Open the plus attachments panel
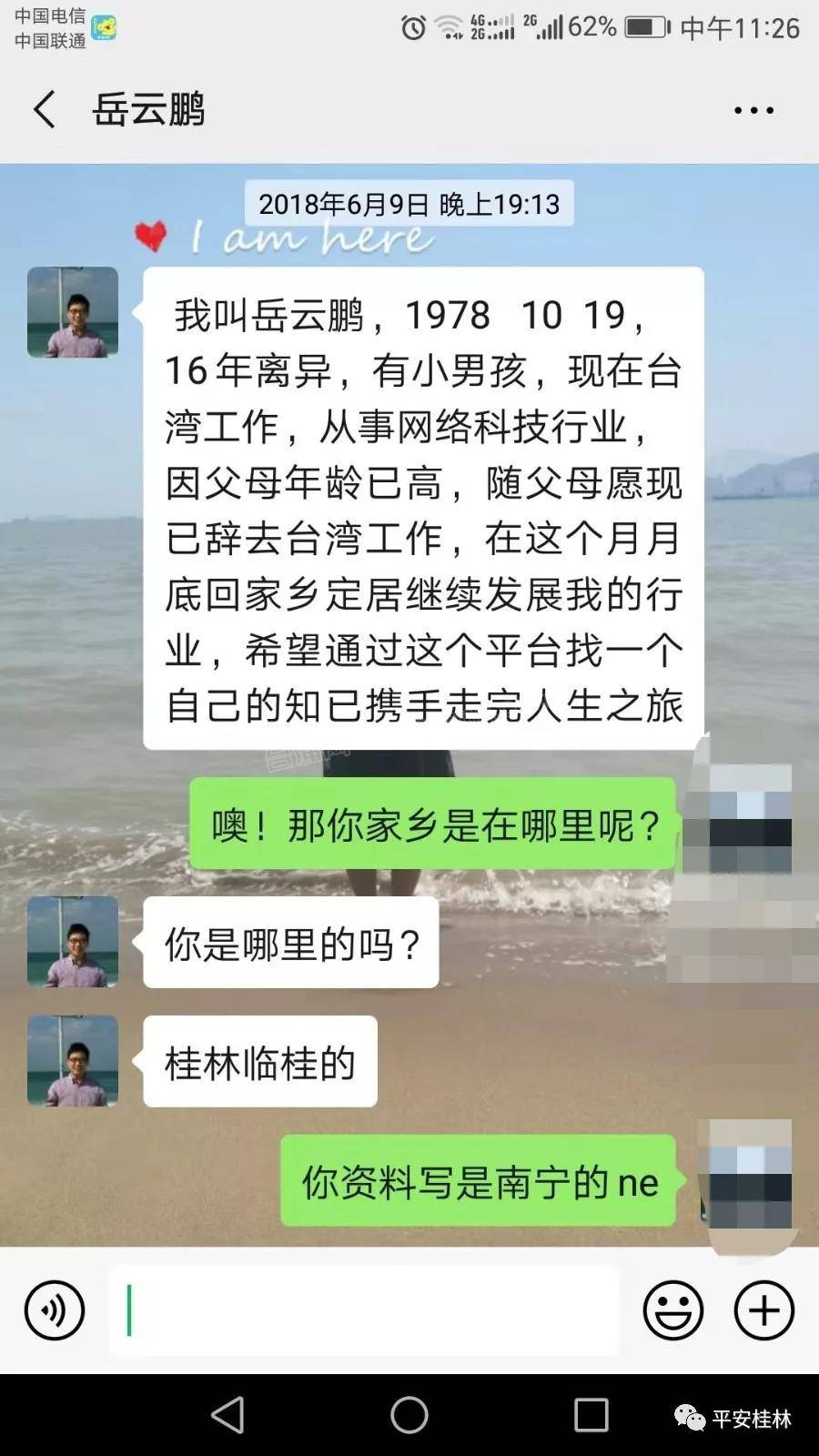 (764, 1310)
